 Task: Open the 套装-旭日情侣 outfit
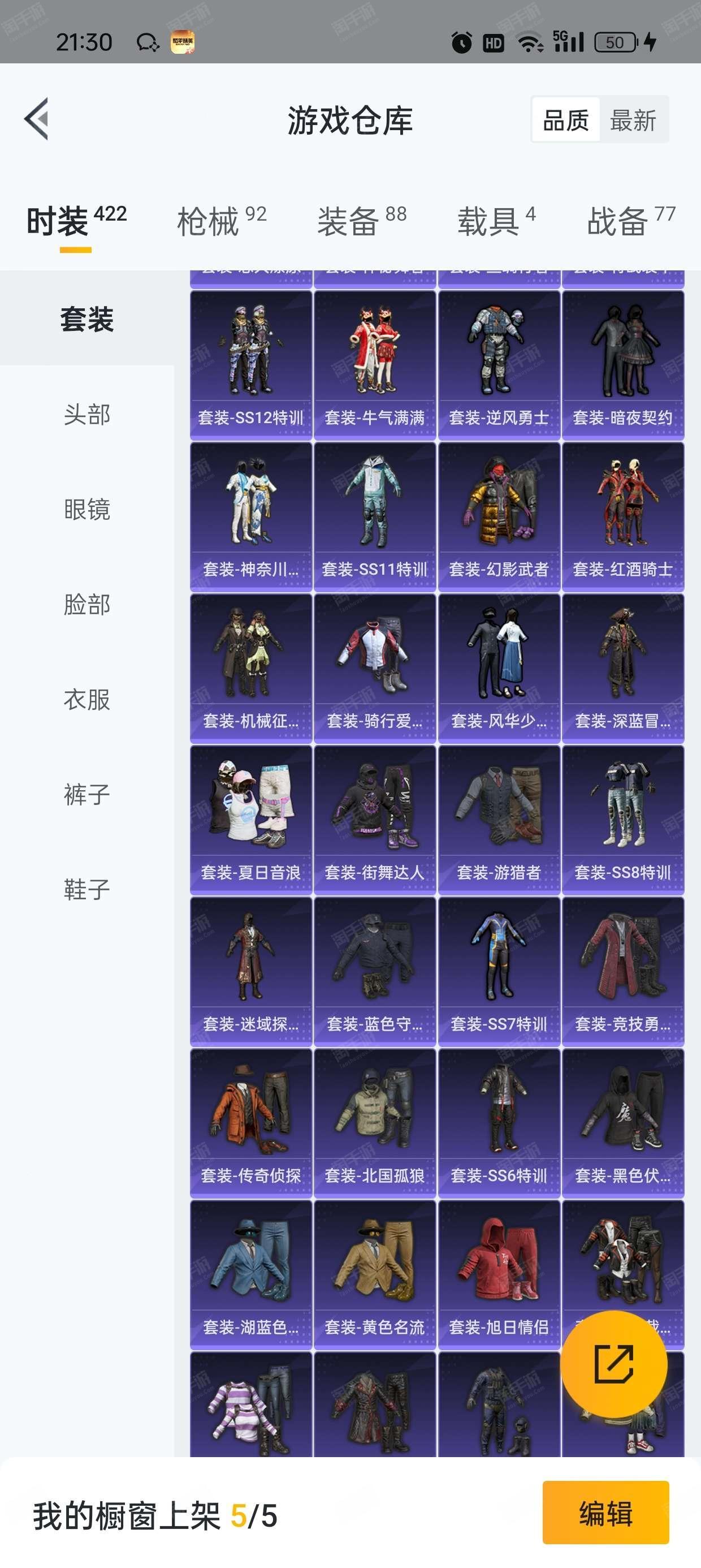click(x=499, y=1274)
